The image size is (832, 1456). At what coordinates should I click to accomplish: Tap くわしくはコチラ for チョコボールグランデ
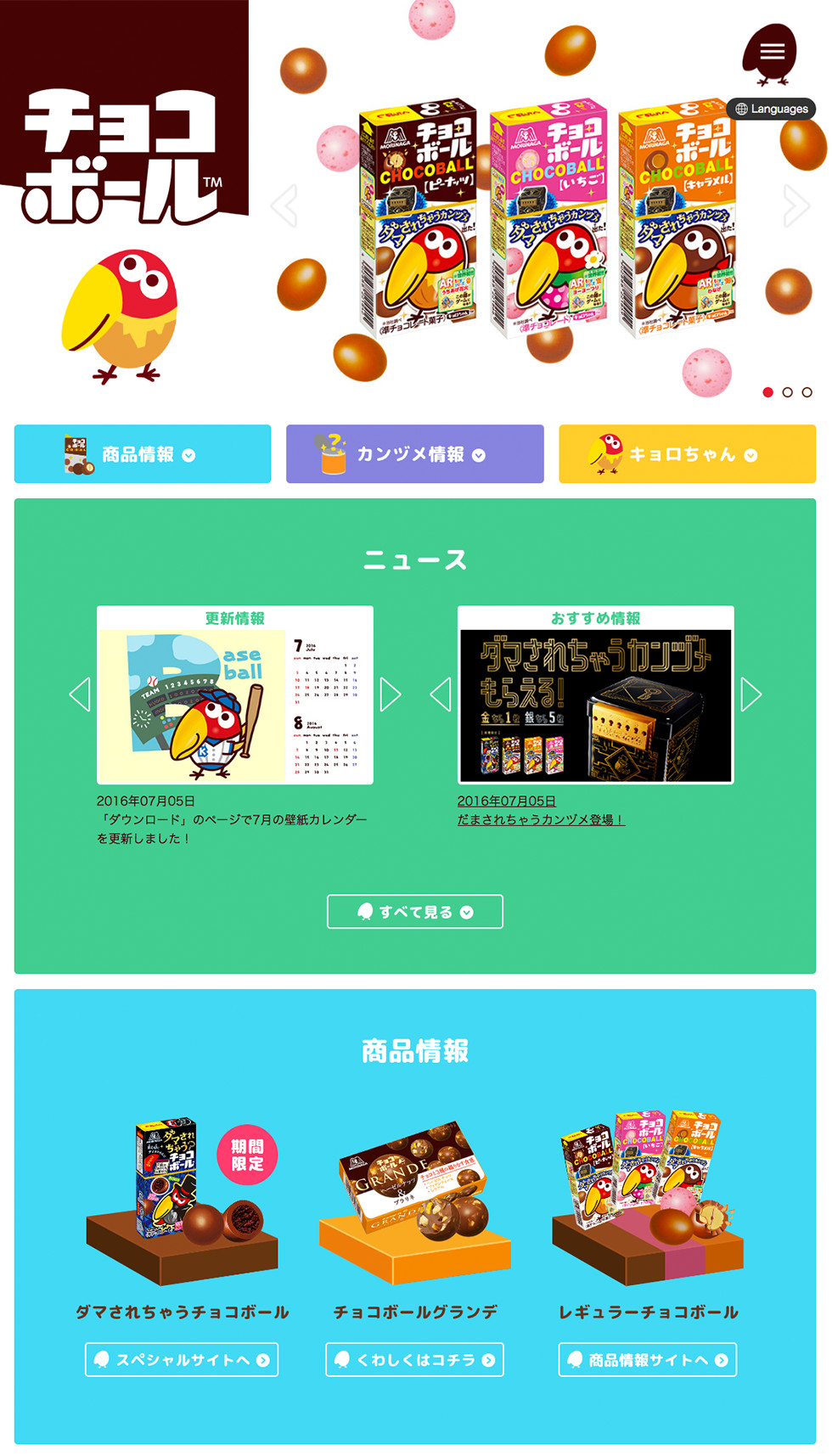414,1359
